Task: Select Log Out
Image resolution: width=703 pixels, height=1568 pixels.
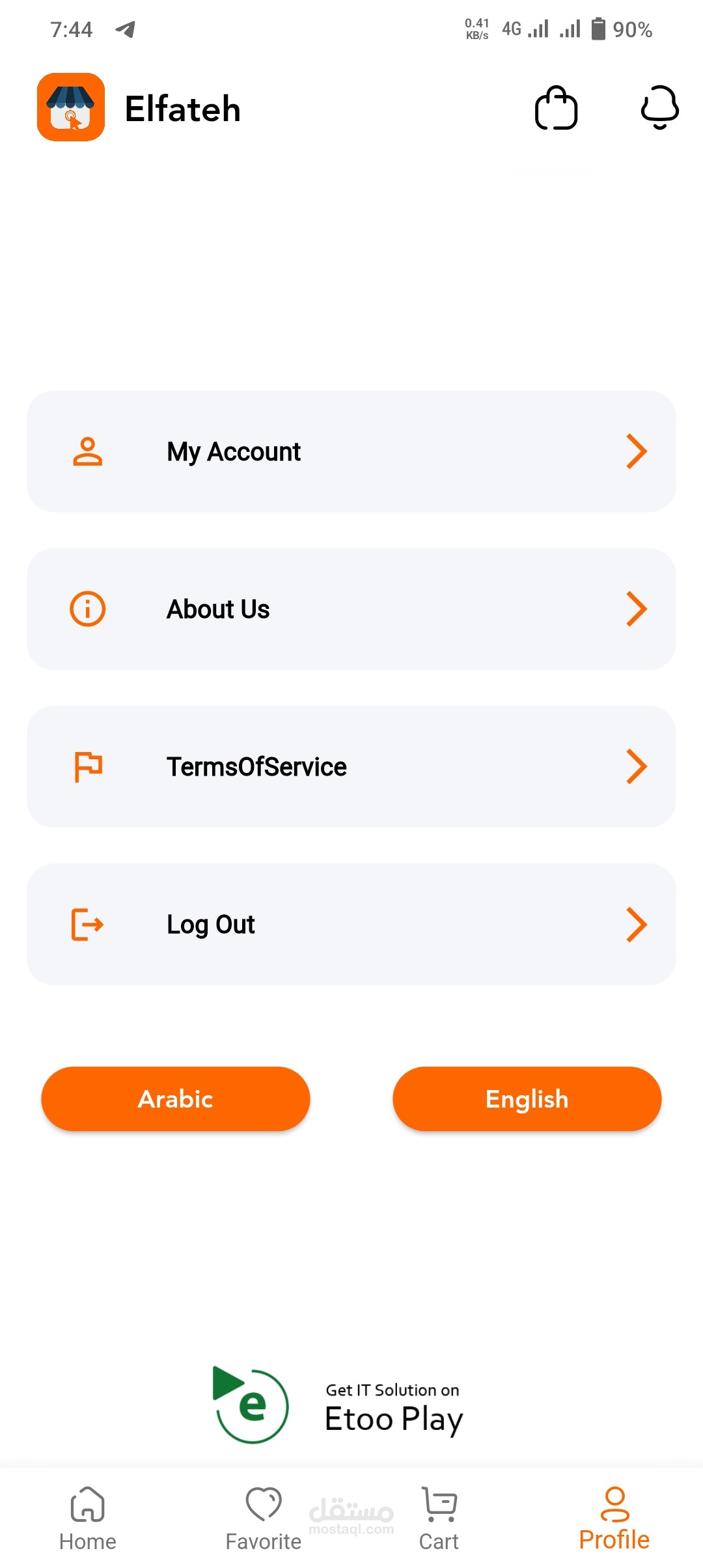Action: pos(351,924)
